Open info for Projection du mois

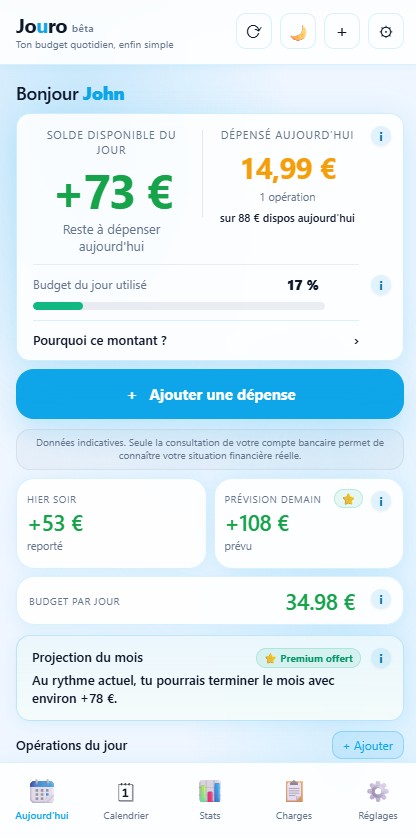point(381,658)
